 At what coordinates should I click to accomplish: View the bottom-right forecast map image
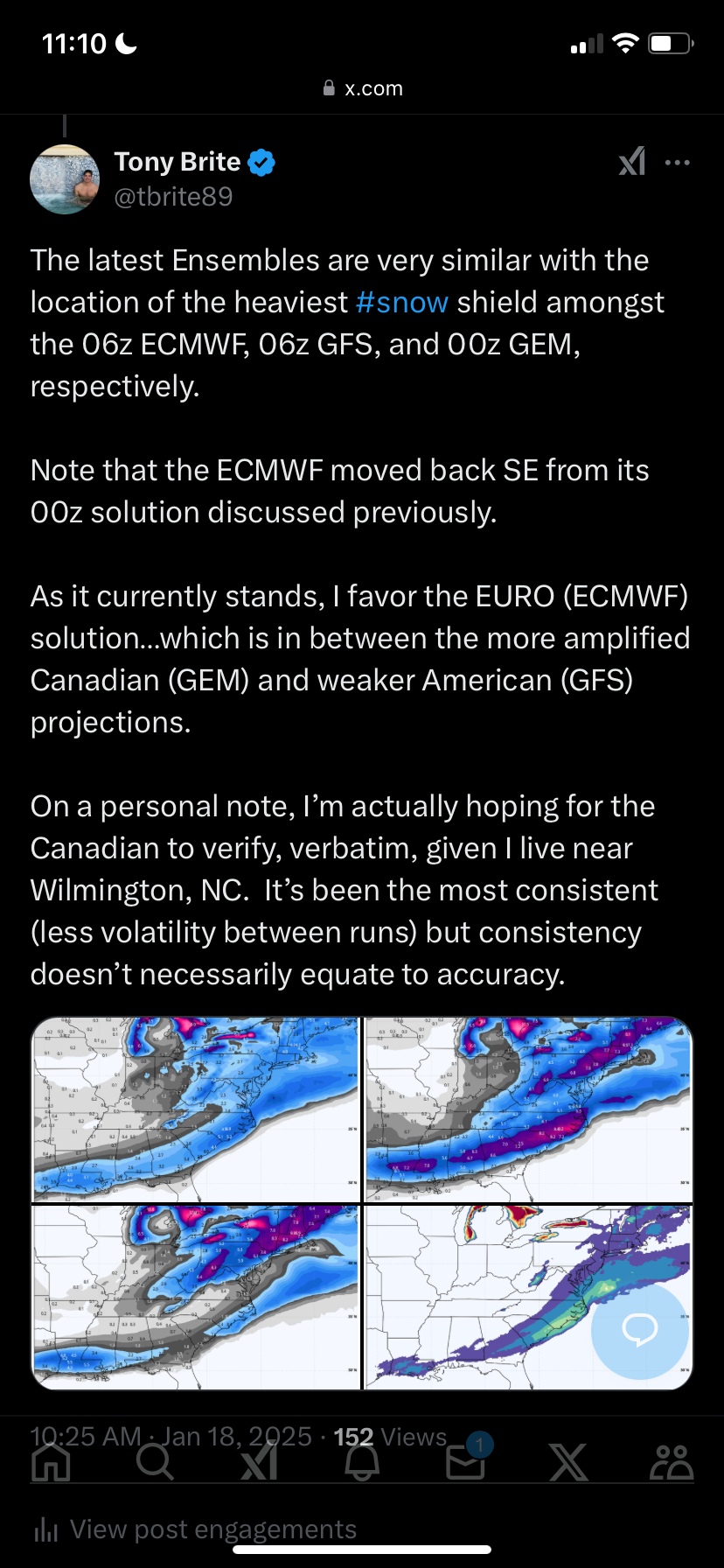[x=528, y=1298]
